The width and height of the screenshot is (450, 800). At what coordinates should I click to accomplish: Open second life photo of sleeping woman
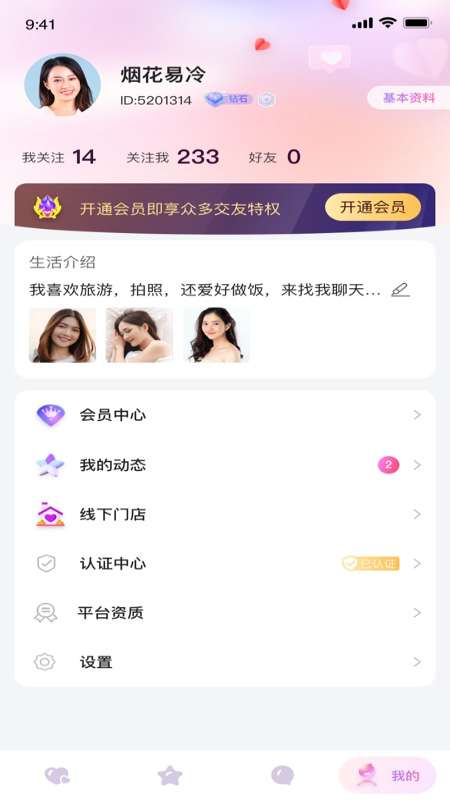point(139,335)
